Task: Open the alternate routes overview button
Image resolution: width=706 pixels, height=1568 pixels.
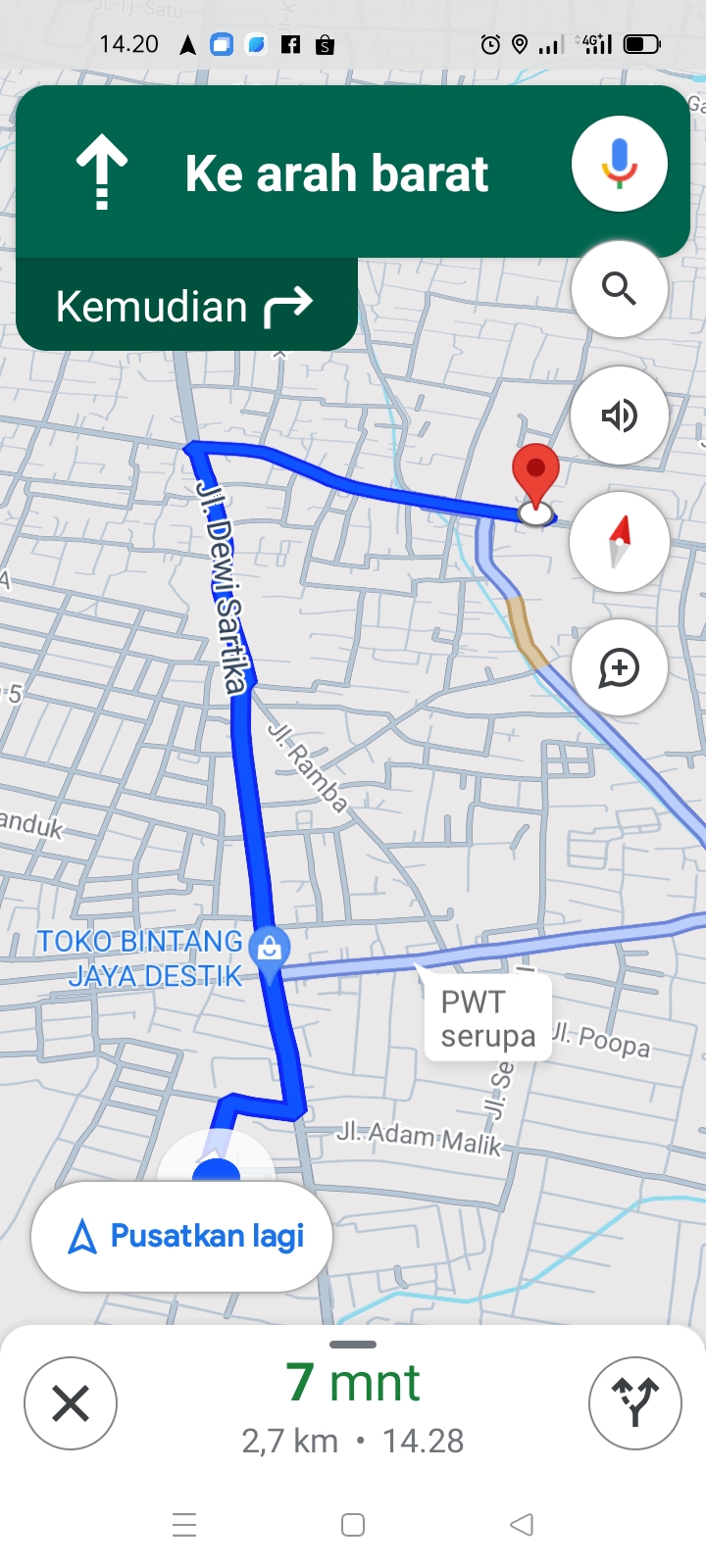Action: (635, 1403)
